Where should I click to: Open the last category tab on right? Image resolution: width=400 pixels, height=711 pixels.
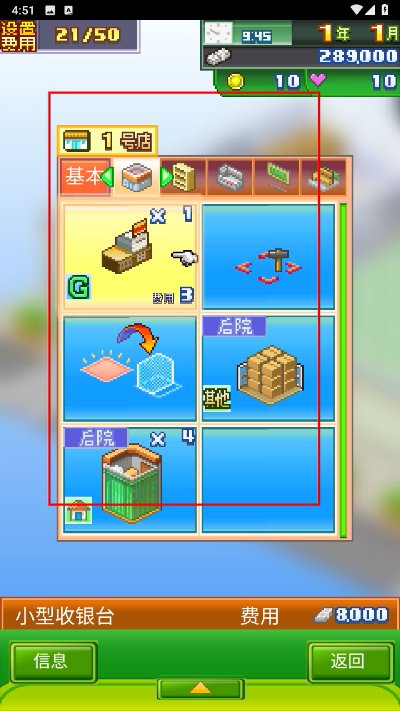(x=324, y=177)
